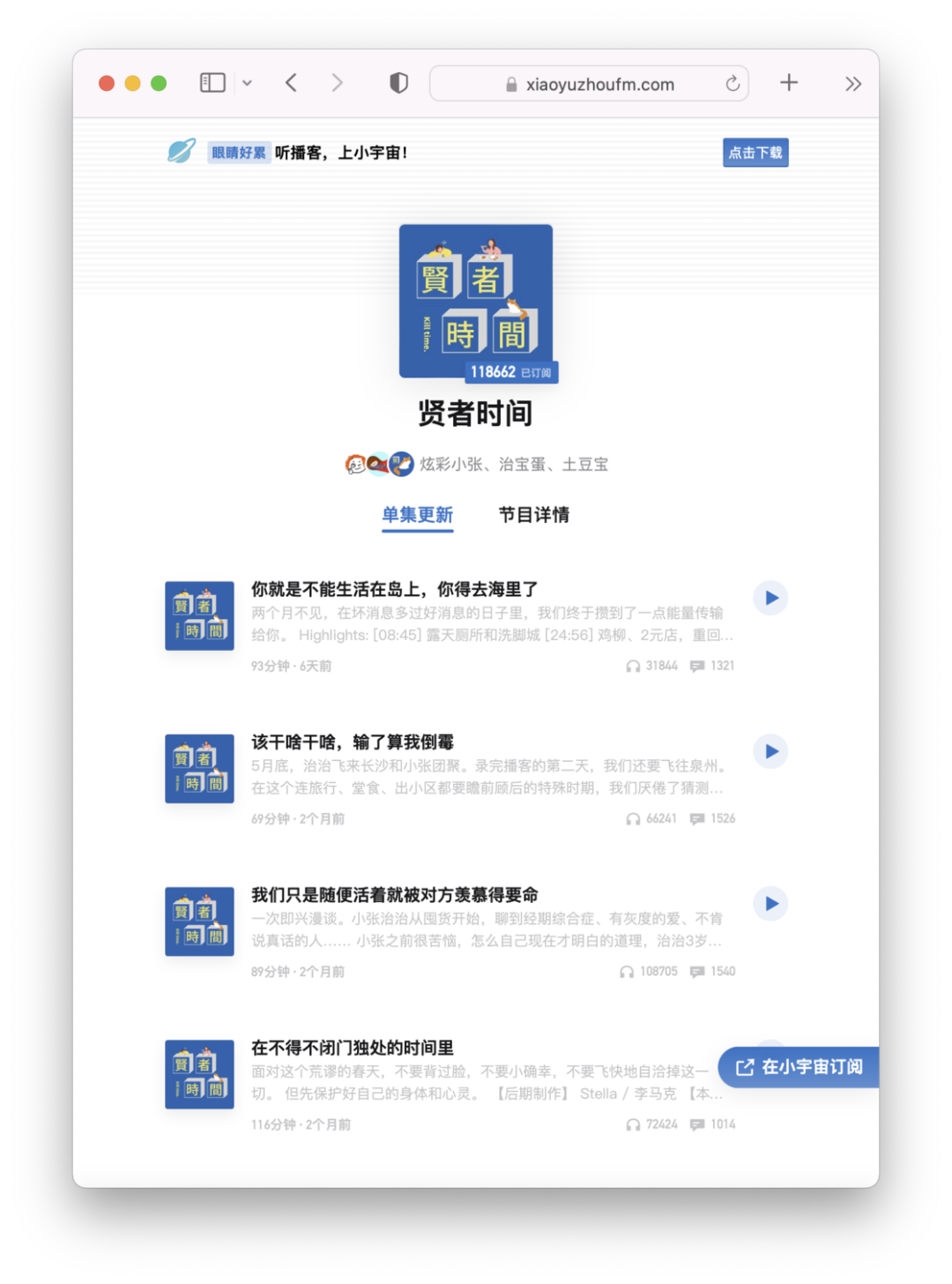Open episode 你就是不能生活在岛上，你得去海里了

pyautogui.click(x=394, y=589)
